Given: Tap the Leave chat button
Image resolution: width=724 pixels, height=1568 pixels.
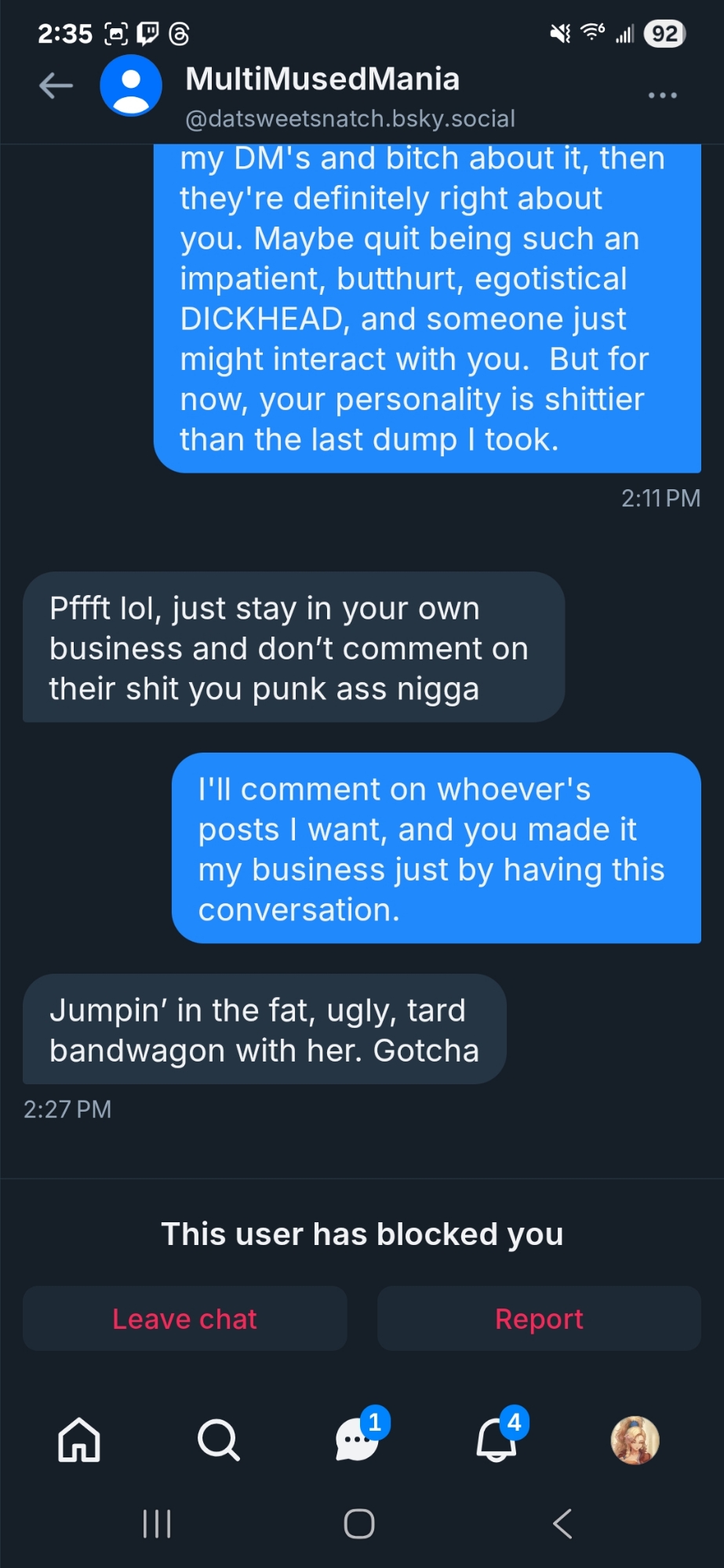Looking at the screenshot, I should click(184, 1319).
